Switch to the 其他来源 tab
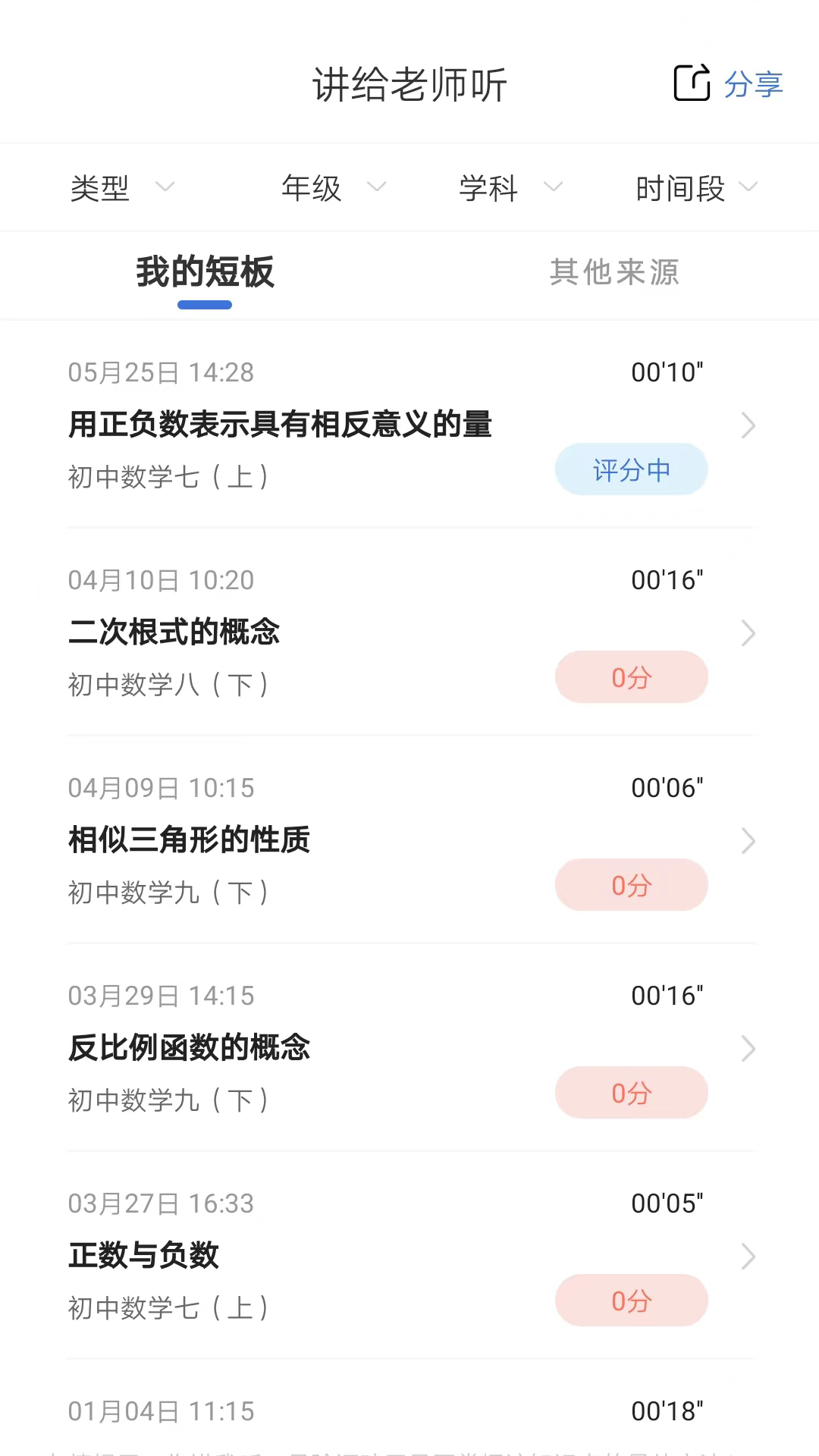Image resolution: width=819 pixels, height=1456 pixels. (x=614, y=274)
